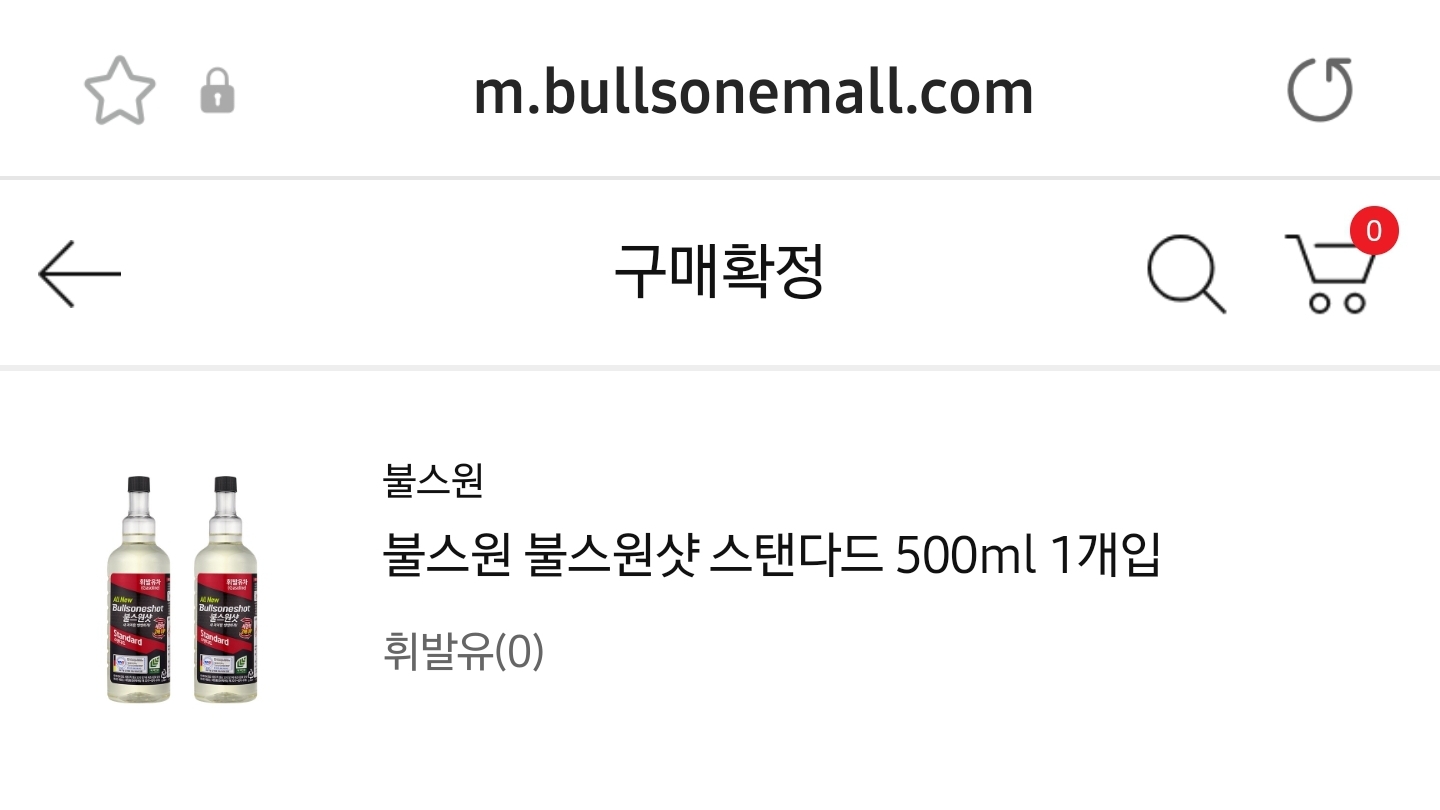The image size is (1440, 810).
Task: Tap the m.bullsonemall.com address bar
Action: click(752, 92)
